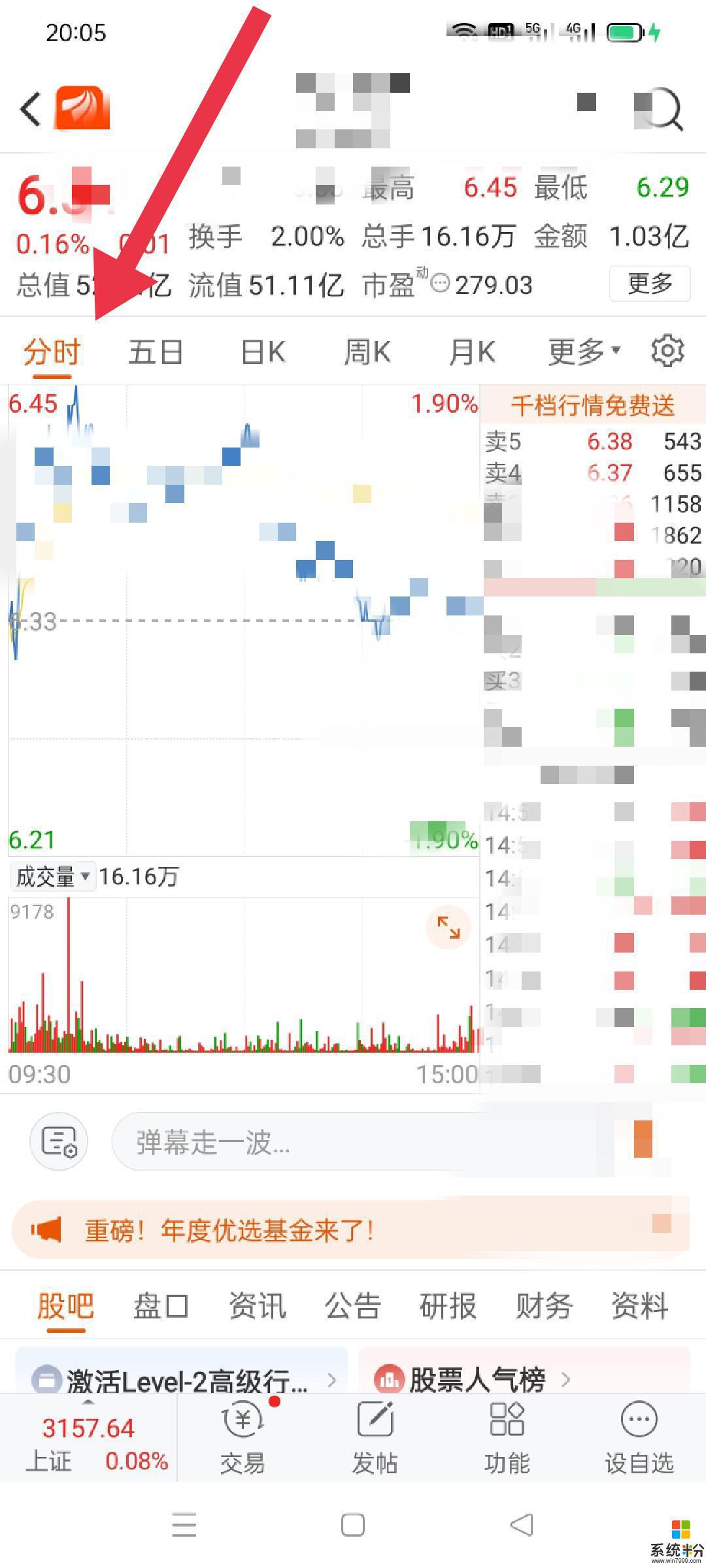Open the search magnifier icon

[660, 108]
